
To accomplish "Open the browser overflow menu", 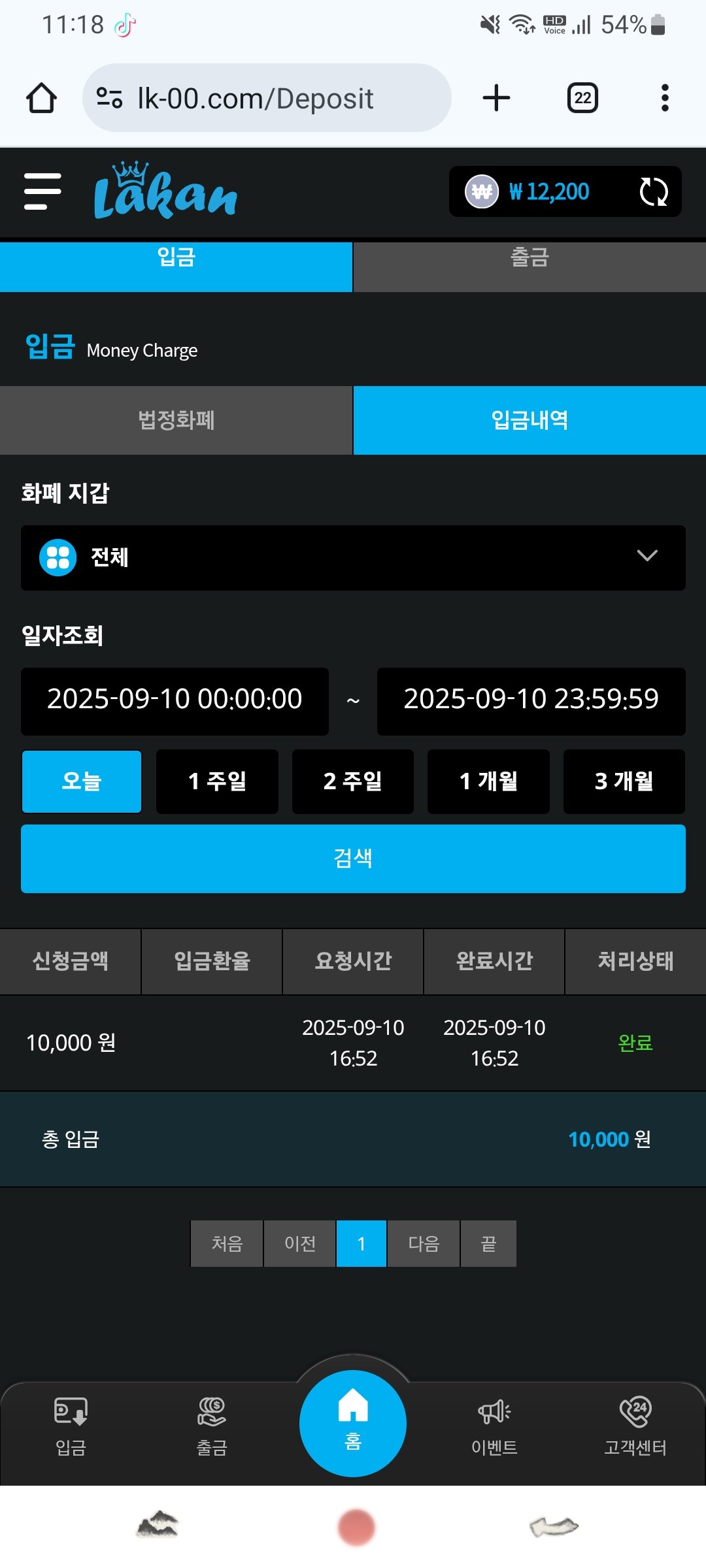I will [x=665, y=98].
